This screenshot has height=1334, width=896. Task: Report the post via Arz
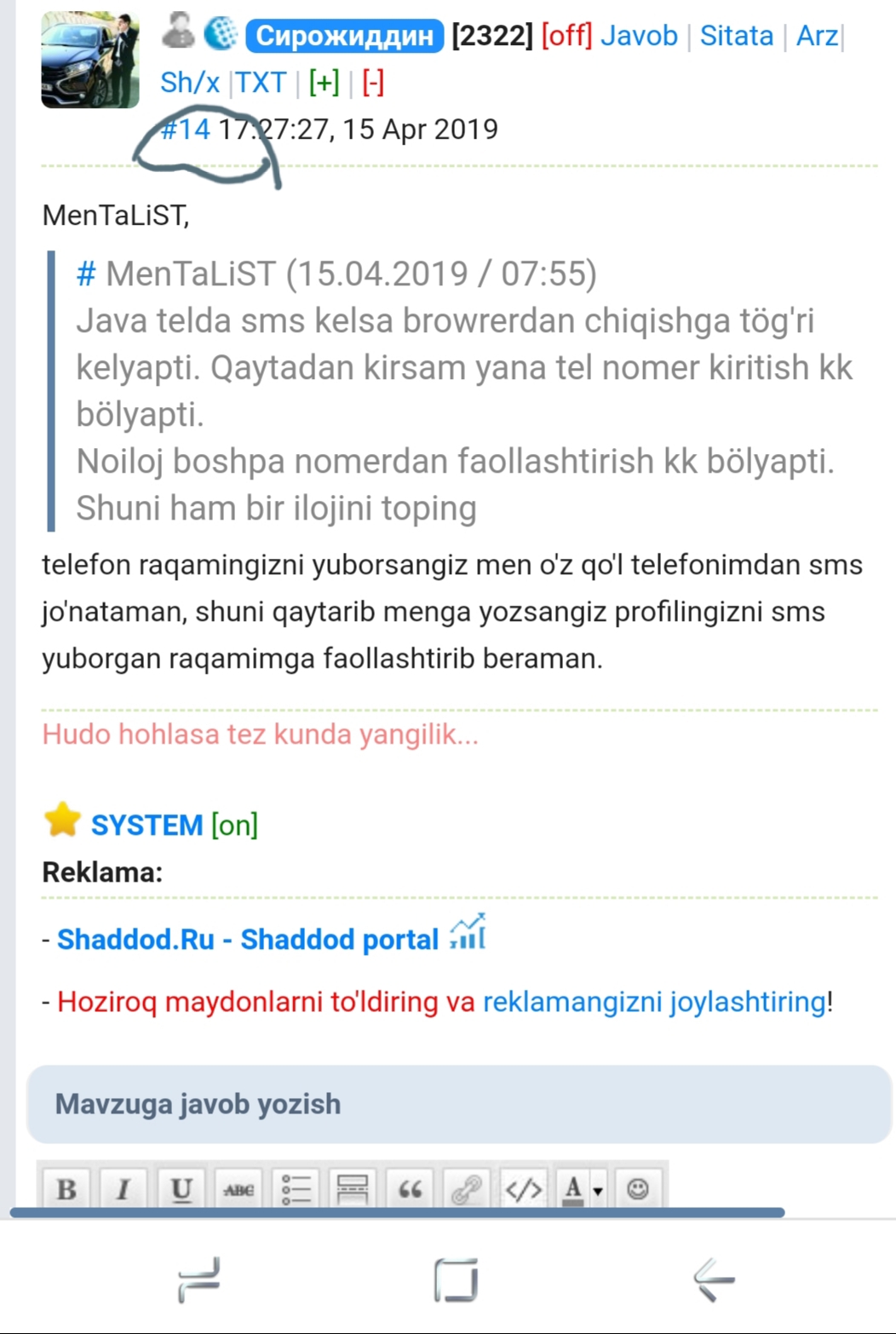[x=816, y=36]
